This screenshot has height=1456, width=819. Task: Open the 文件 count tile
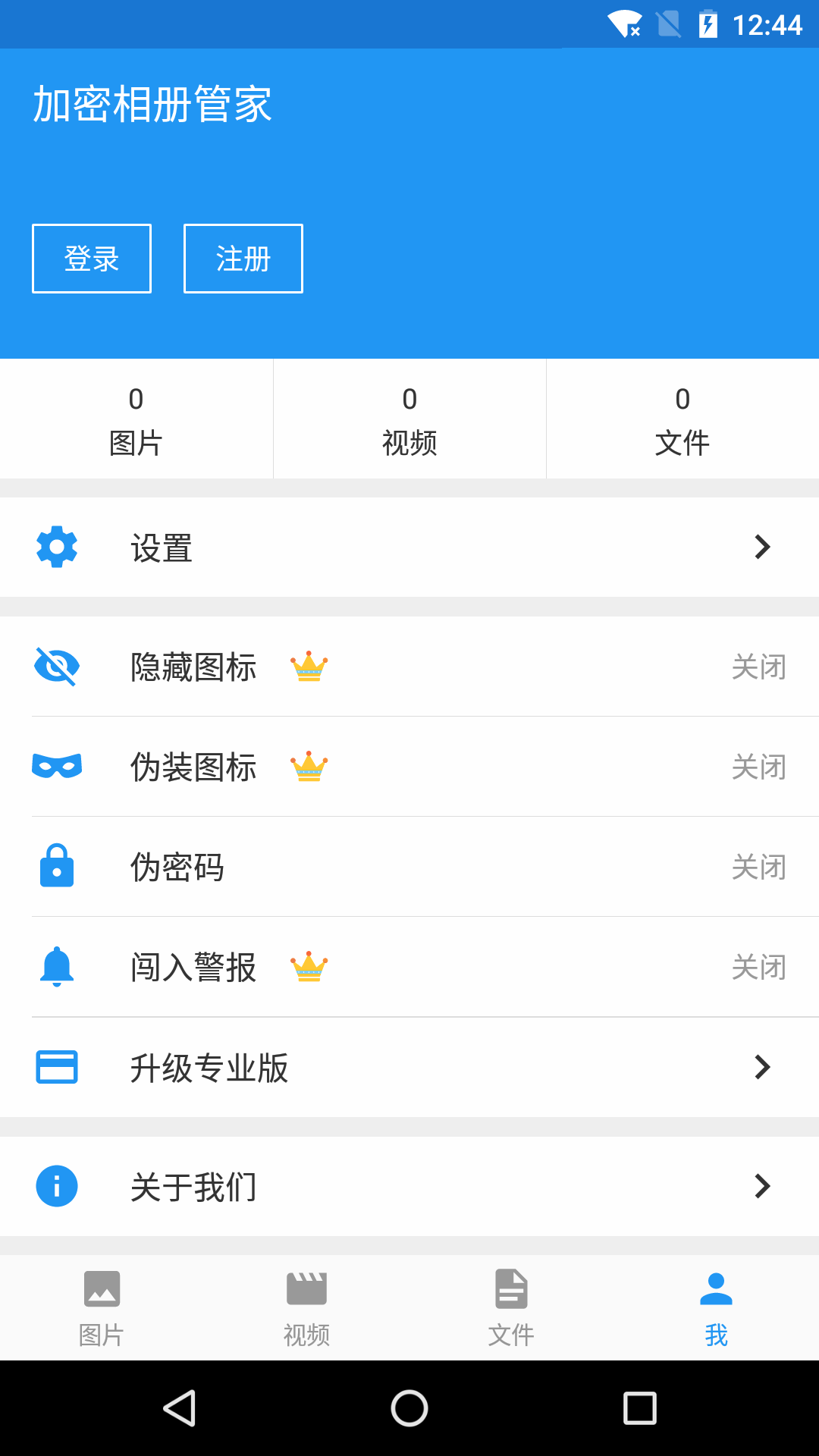[x=682, y=419]
